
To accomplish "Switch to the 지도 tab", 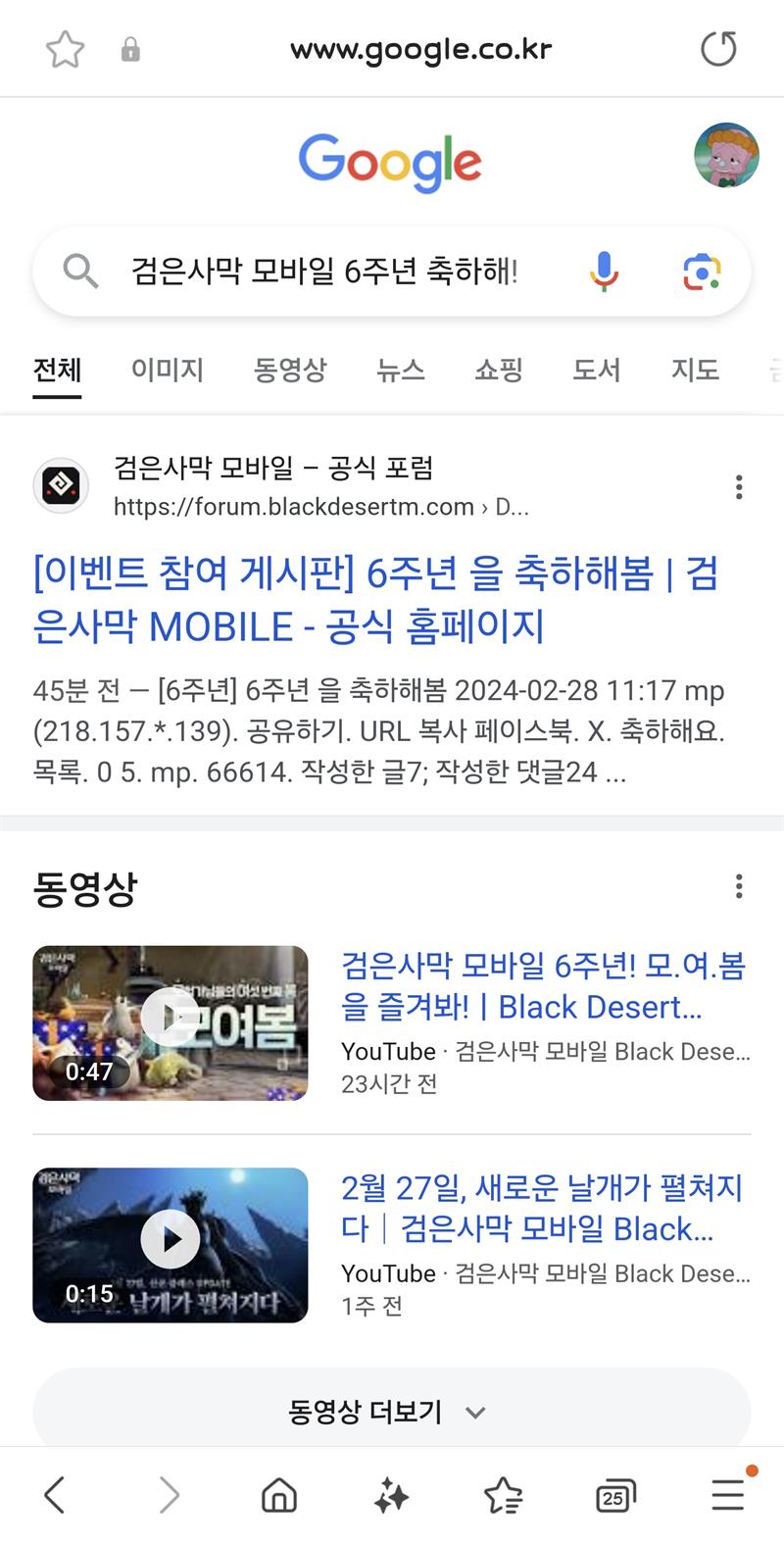I will pos(695,370).
